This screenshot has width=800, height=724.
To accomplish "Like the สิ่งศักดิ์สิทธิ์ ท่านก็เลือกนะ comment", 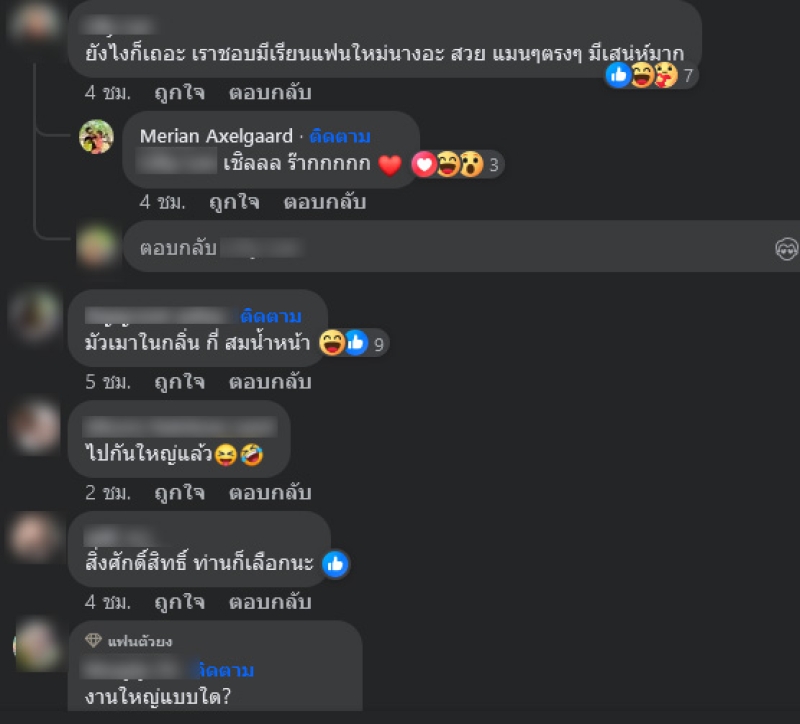I will (179, 602).
